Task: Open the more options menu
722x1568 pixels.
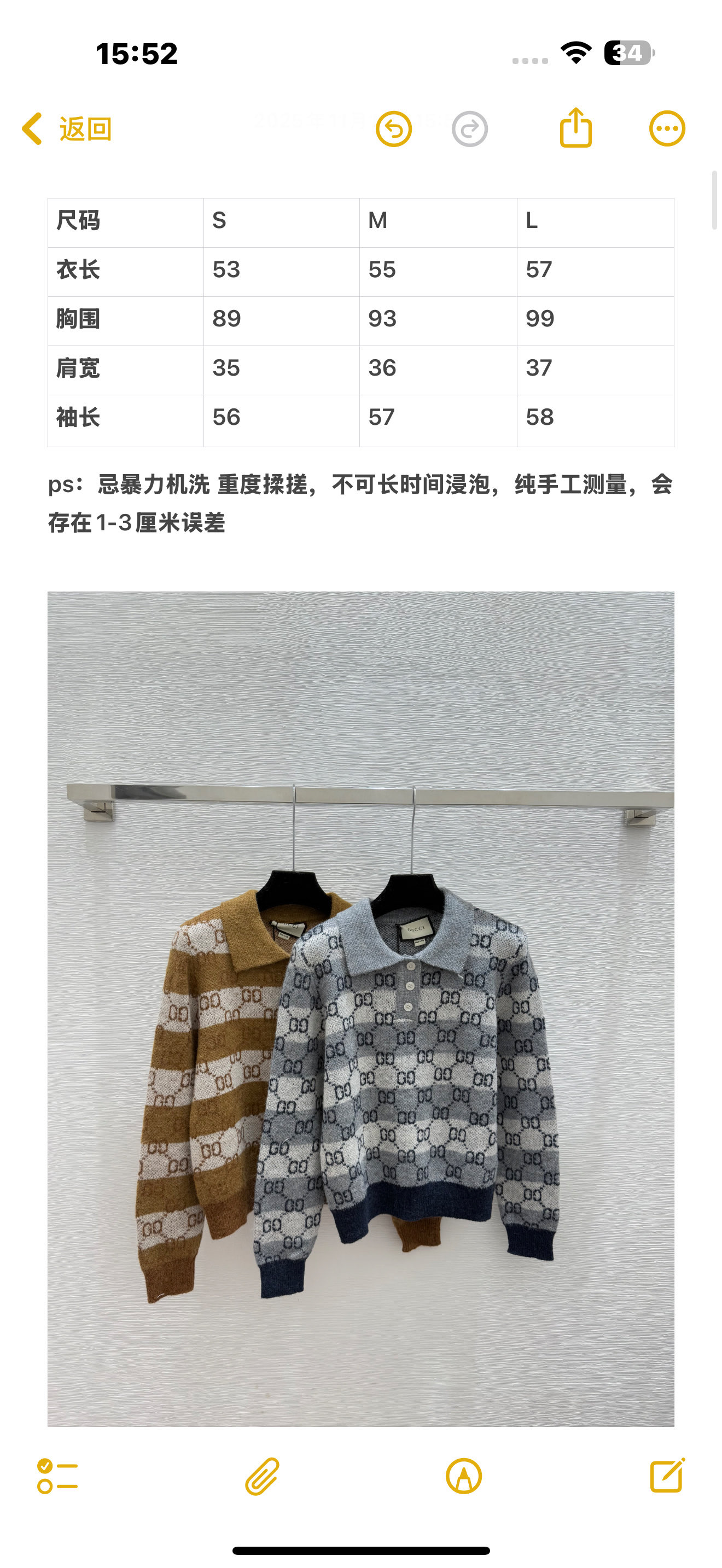Action: [667, 129]
